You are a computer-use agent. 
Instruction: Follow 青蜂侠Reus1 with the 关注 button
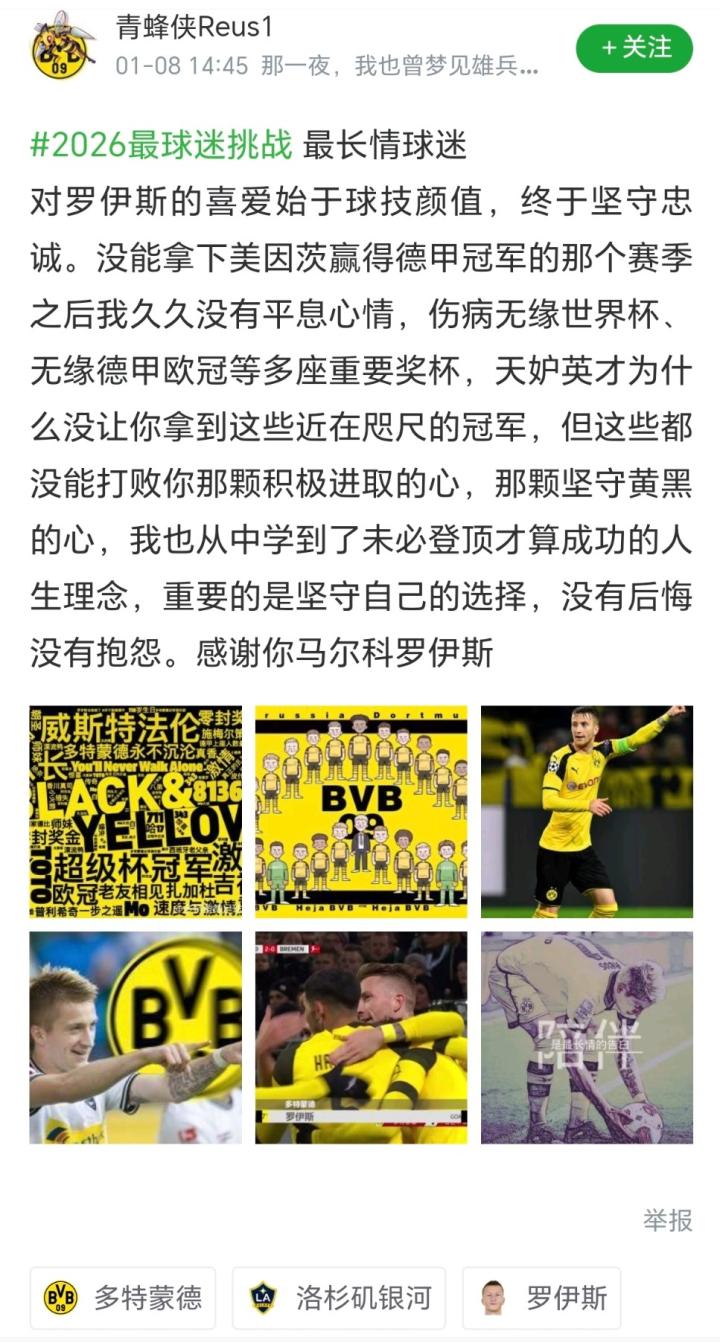click(634, 48)
